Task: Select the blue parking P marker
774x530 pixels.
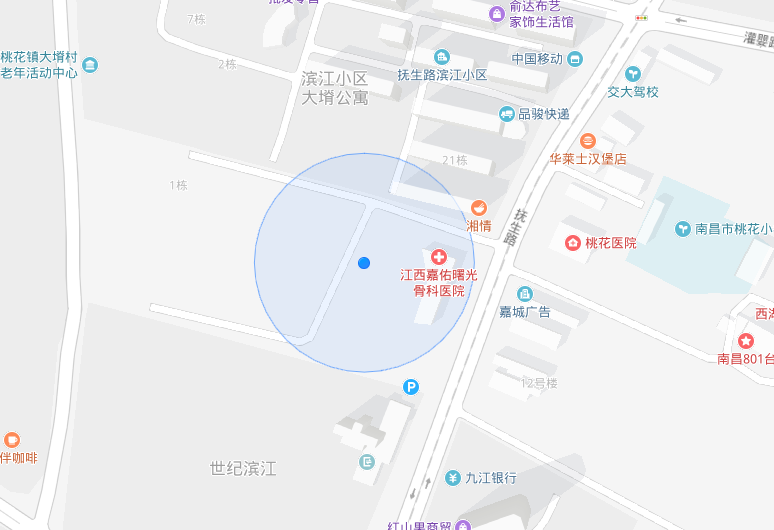Action: pos(411,387)
